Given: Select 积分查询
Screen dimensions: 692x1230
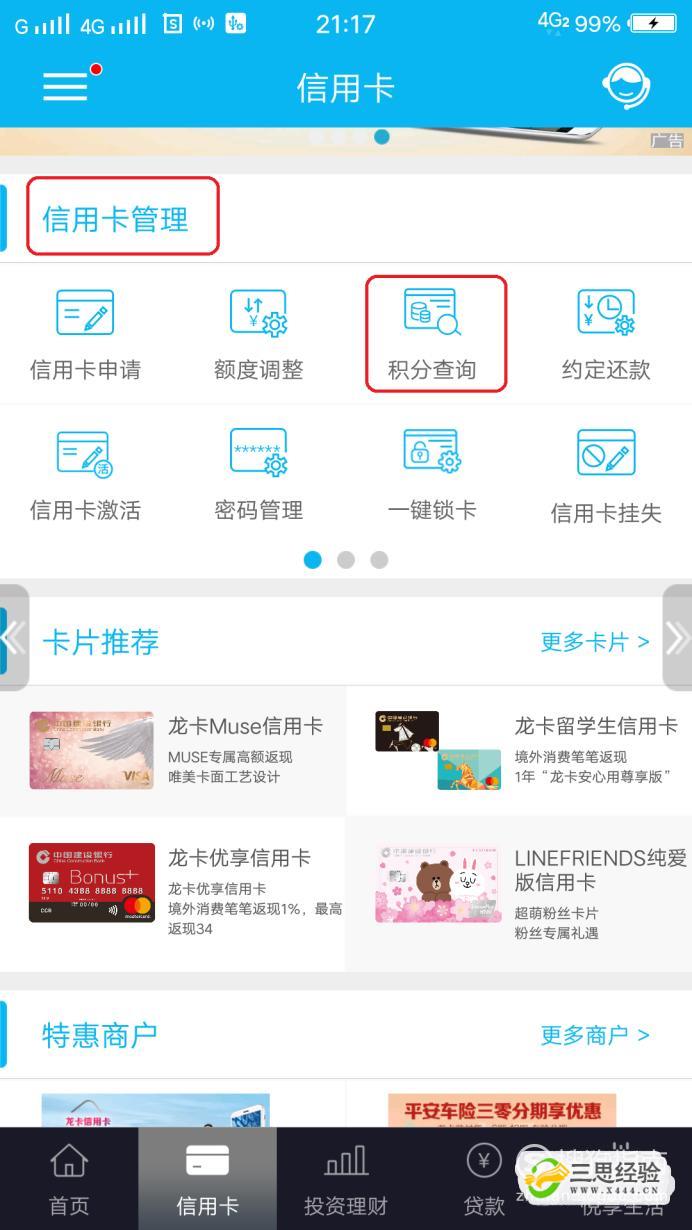Looking at the screenshot, I should [434, 334].
